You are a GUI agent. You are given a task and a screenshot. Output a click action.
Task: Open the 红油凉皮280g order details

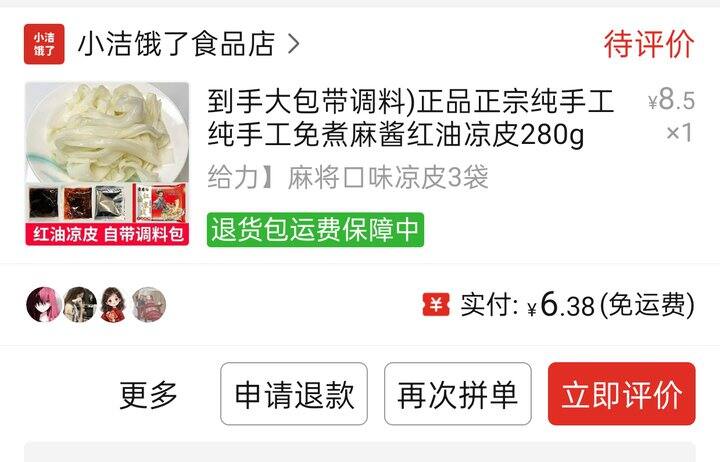tap(410, 118)
